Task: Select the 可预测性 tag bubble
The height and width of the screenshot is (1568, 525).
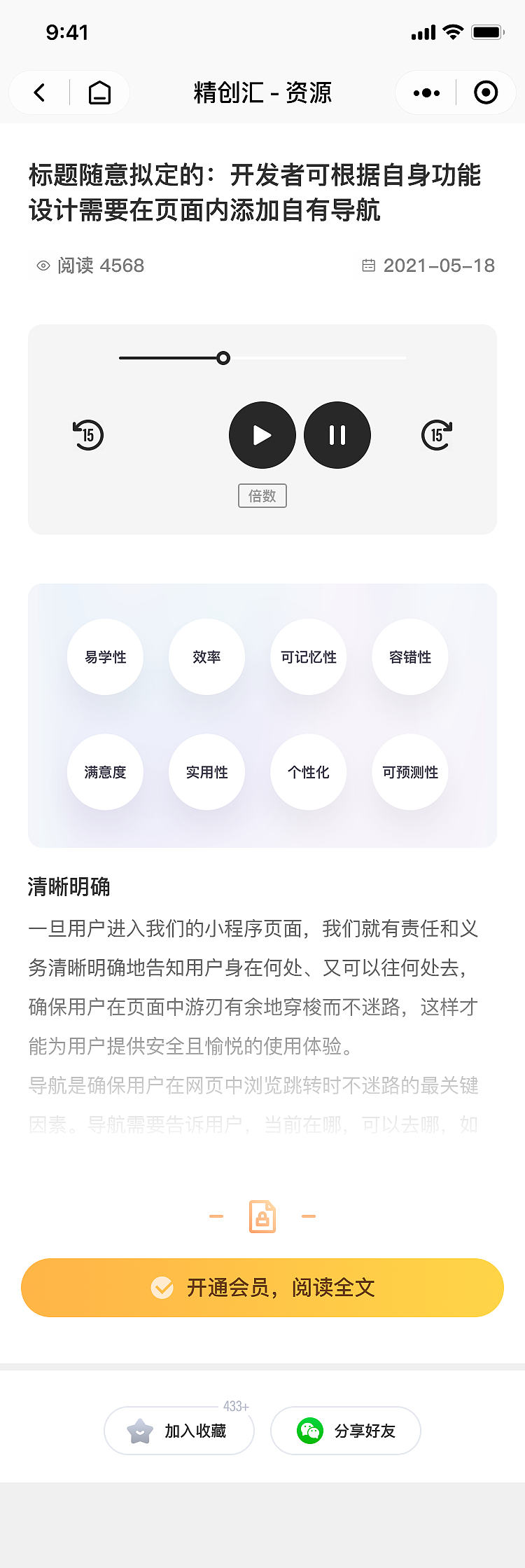Action: pos(409,772)
